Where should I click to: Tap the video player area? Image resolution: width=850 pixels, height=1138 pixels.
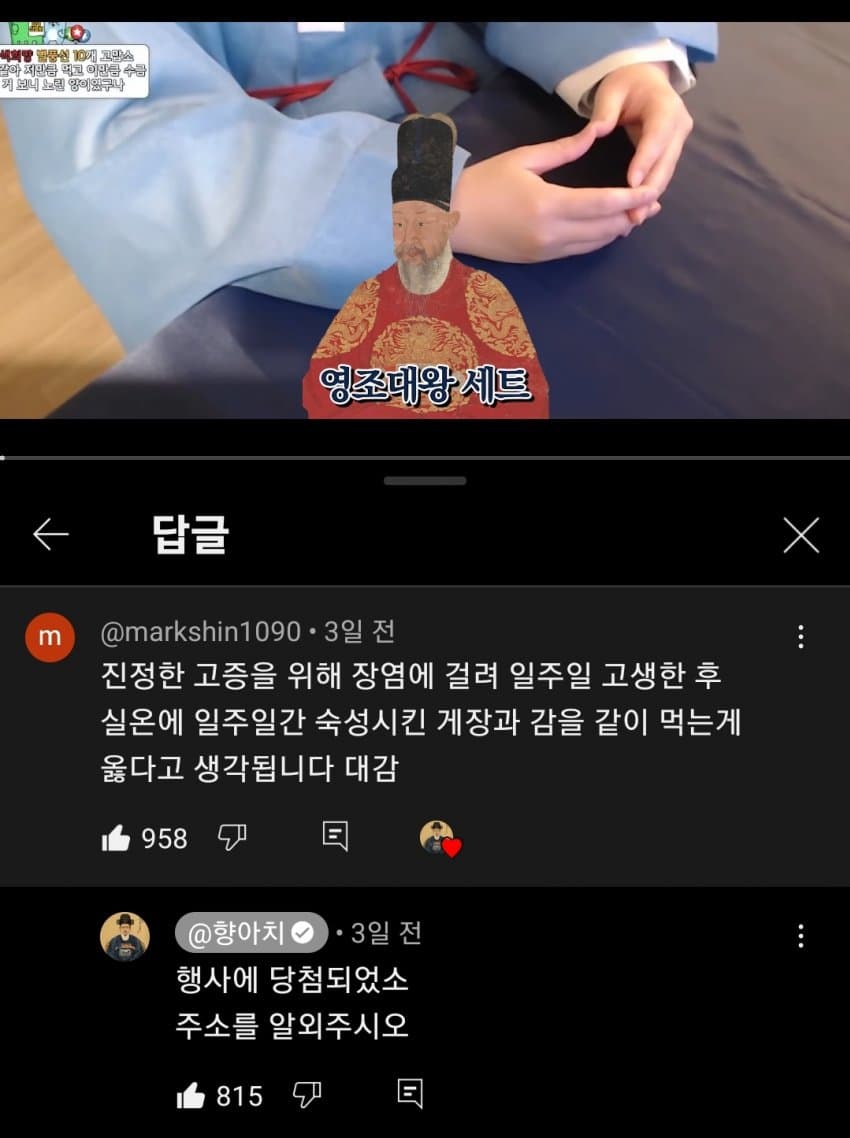425,220
